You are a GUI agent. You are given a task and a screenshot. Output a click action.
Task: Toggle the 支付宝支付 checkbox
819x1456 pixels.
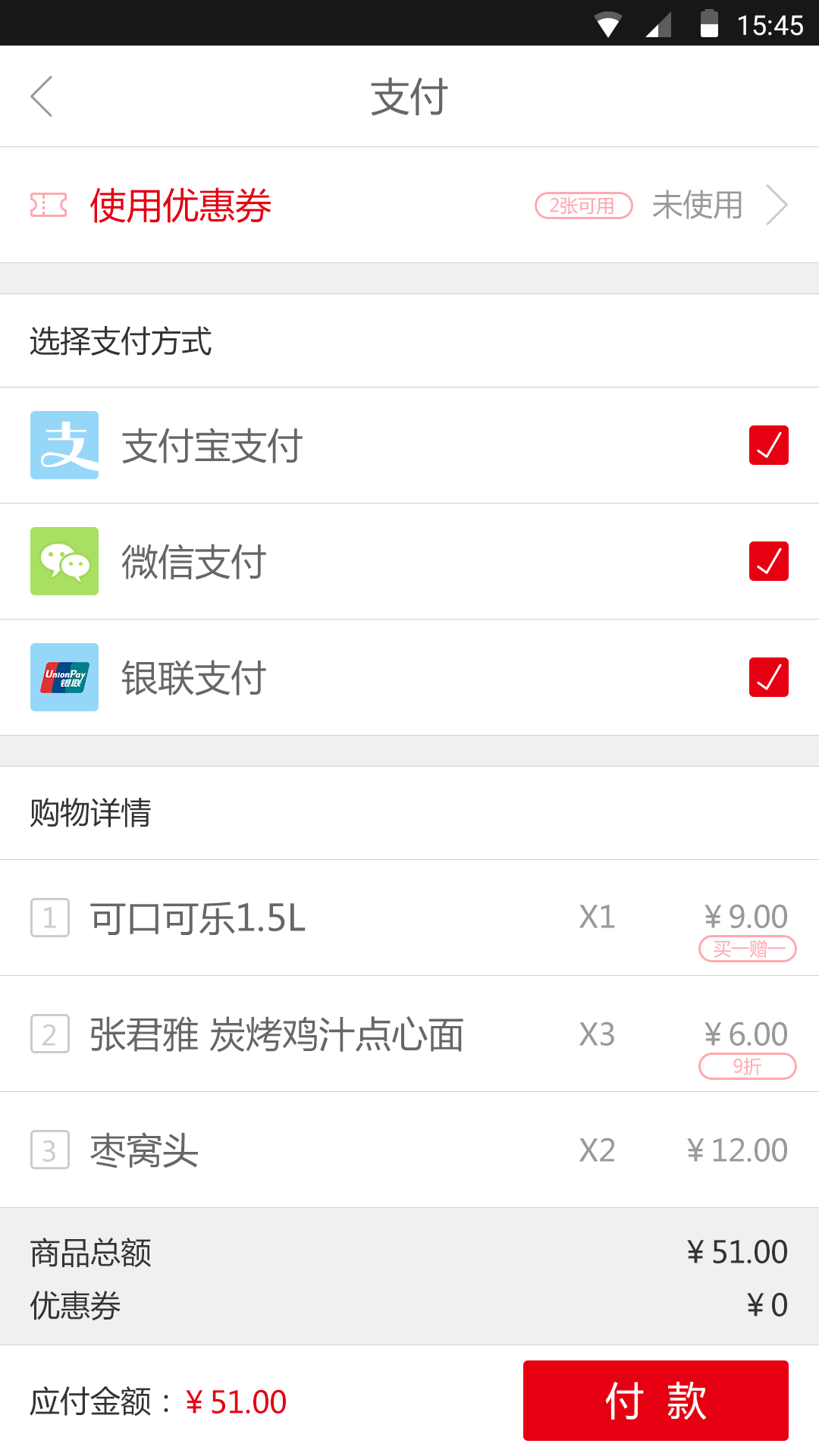pyautogui.click(x=768, y=445)
